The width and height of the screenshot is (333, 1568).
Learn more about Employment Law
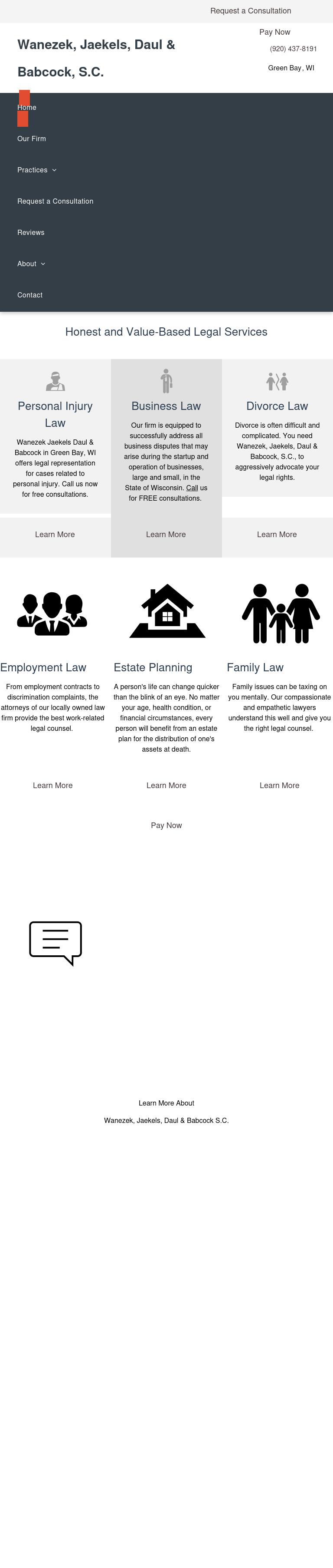(x=53, y=785)
